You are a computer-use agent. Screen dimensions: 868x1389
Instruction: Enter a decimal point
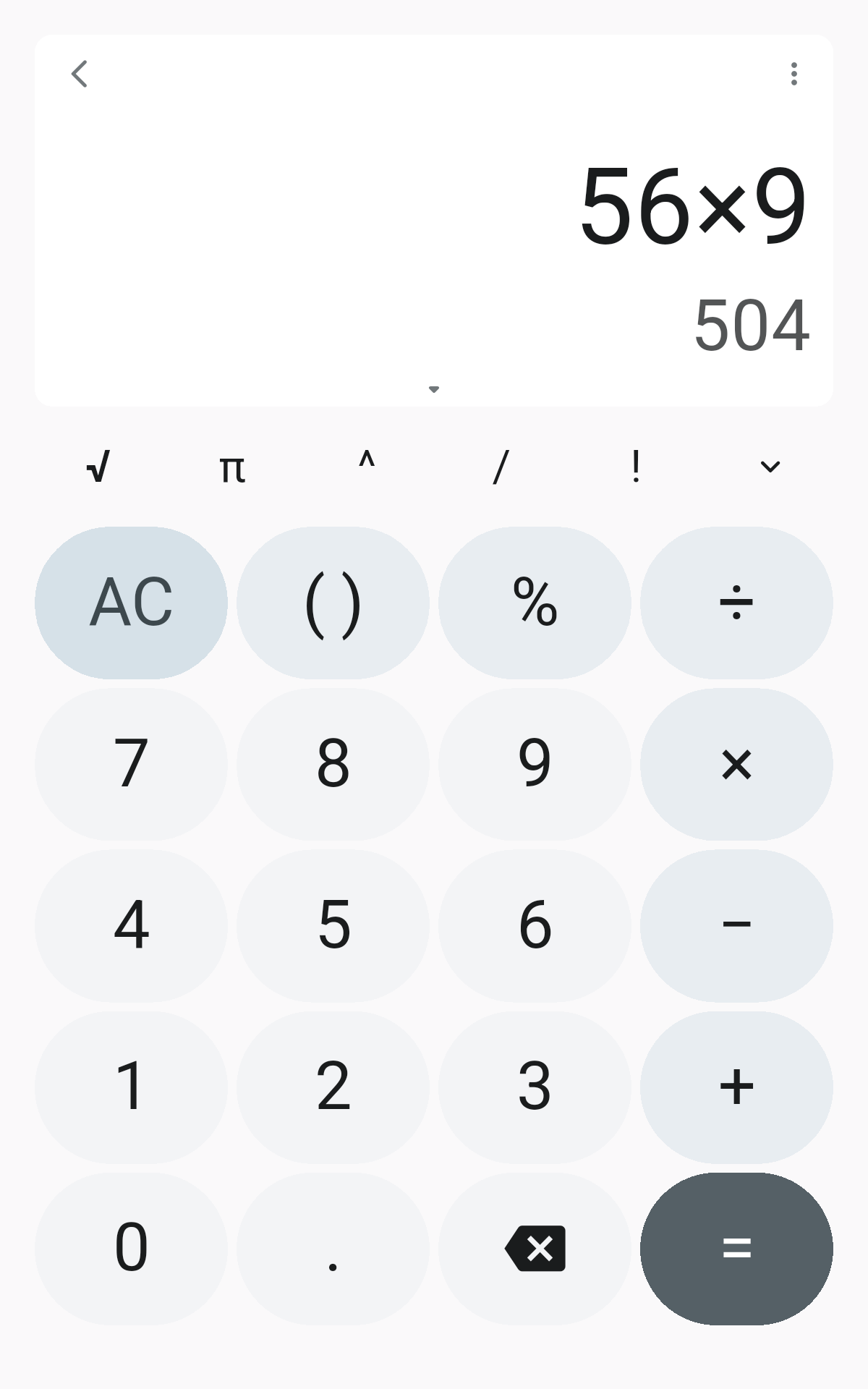pos(333,1249)
